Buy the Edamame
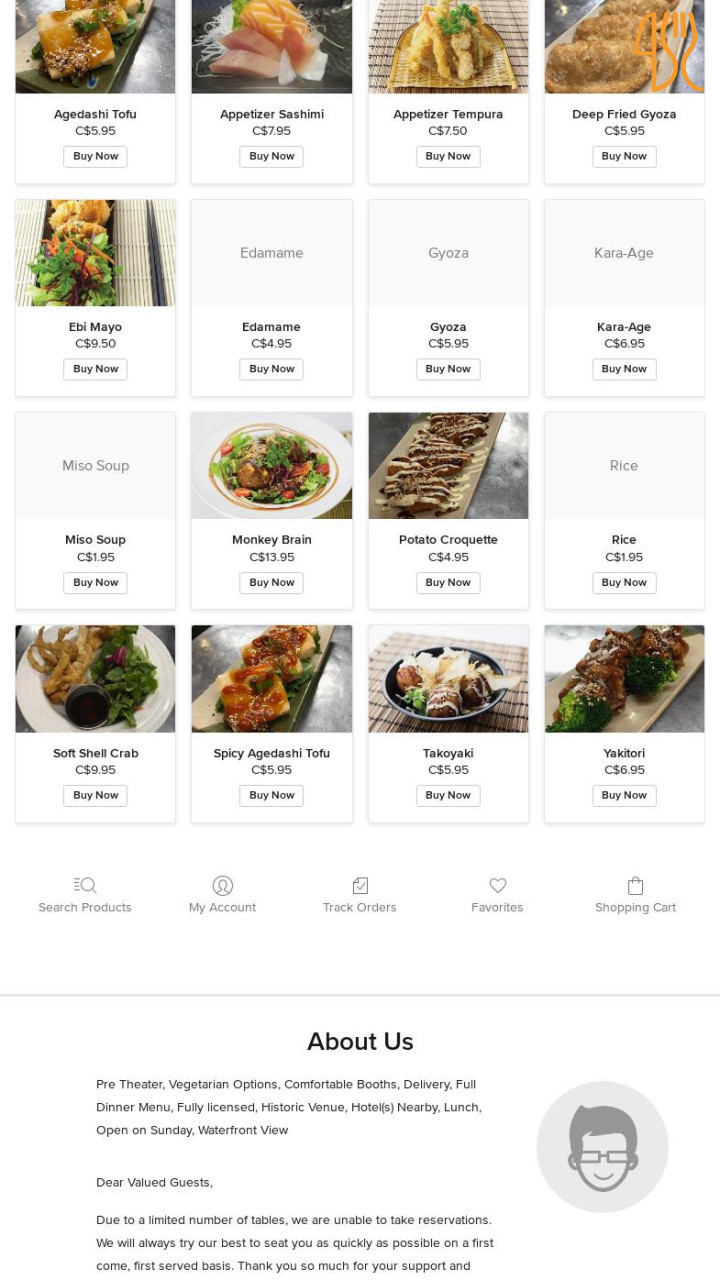The height and width of the screenshot is (1280, 720). click(x=271, y=369)
